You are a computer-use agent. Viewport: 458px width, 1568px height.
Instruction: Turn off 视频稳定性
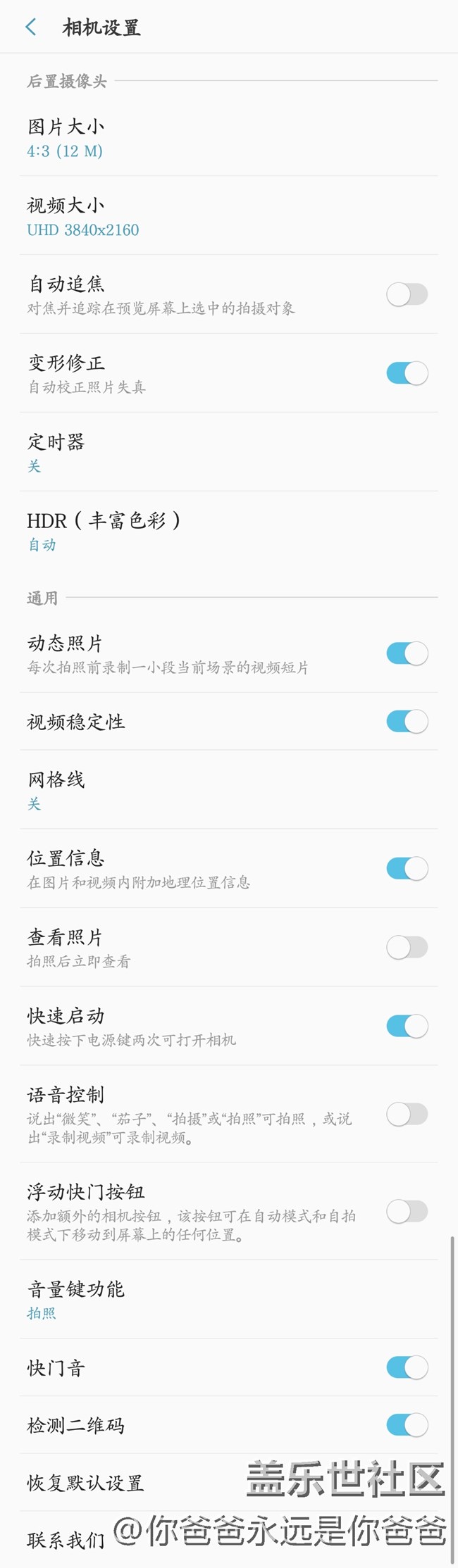pyautogui.click(x=407, y=722)
